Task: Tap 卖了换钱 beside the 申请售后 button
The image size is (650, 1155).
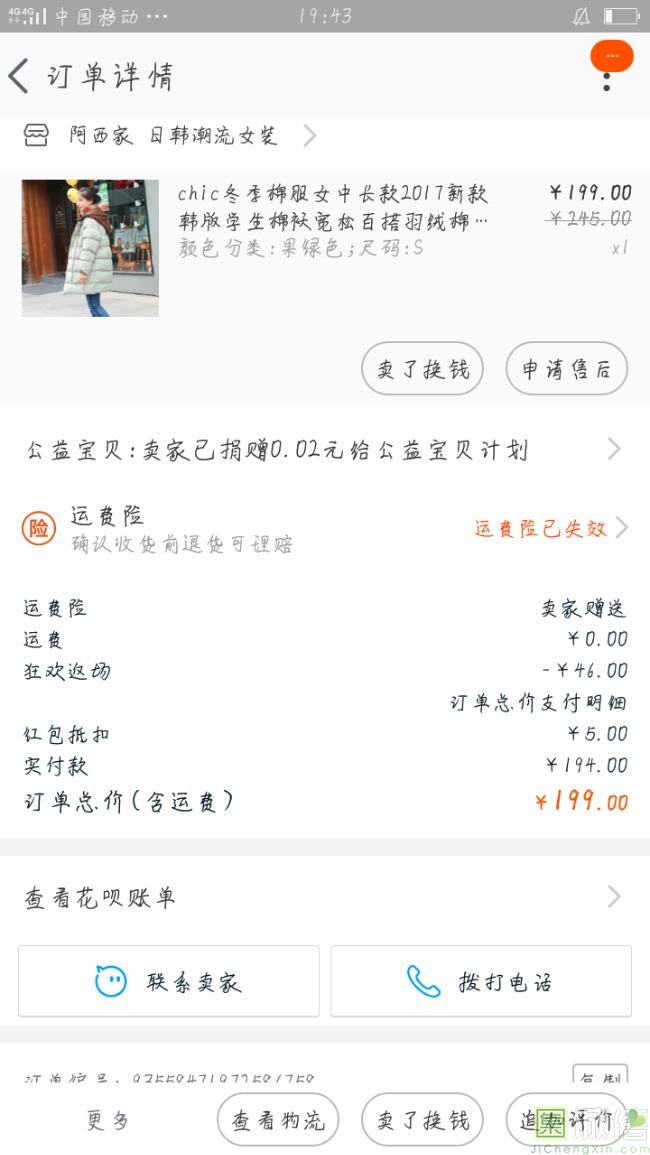Action: coord(422,369)
